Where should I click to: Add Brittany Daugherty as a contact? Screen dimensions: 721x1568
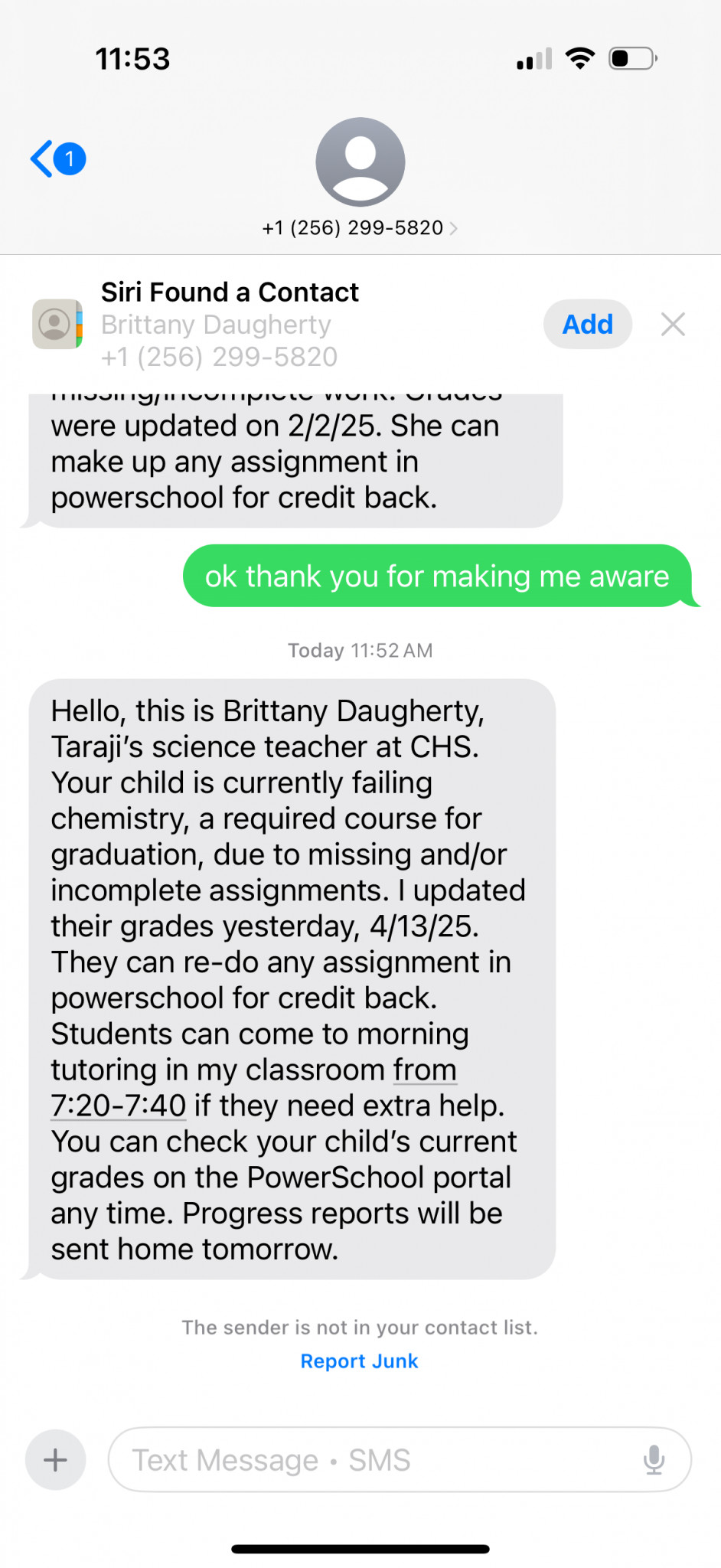point(588,324)
